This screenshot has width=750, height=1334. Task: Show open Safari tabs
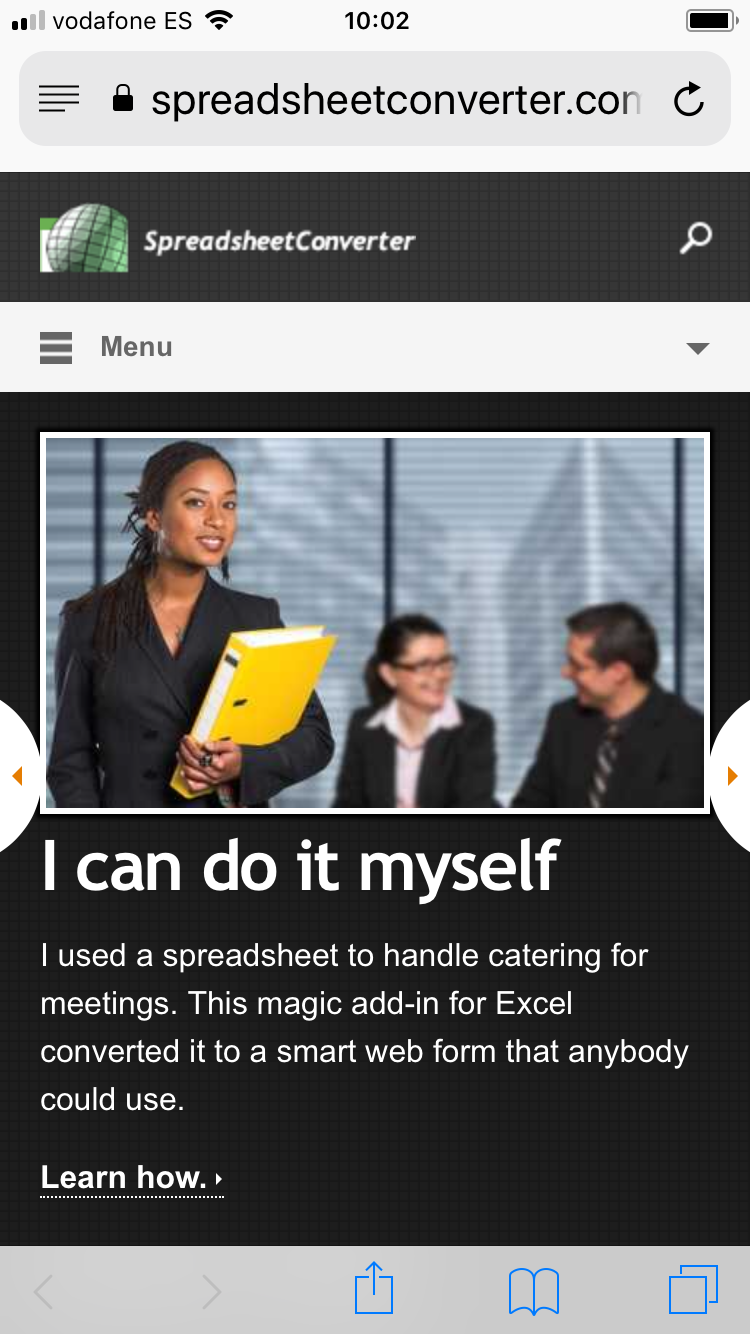tap(693, 1290)
